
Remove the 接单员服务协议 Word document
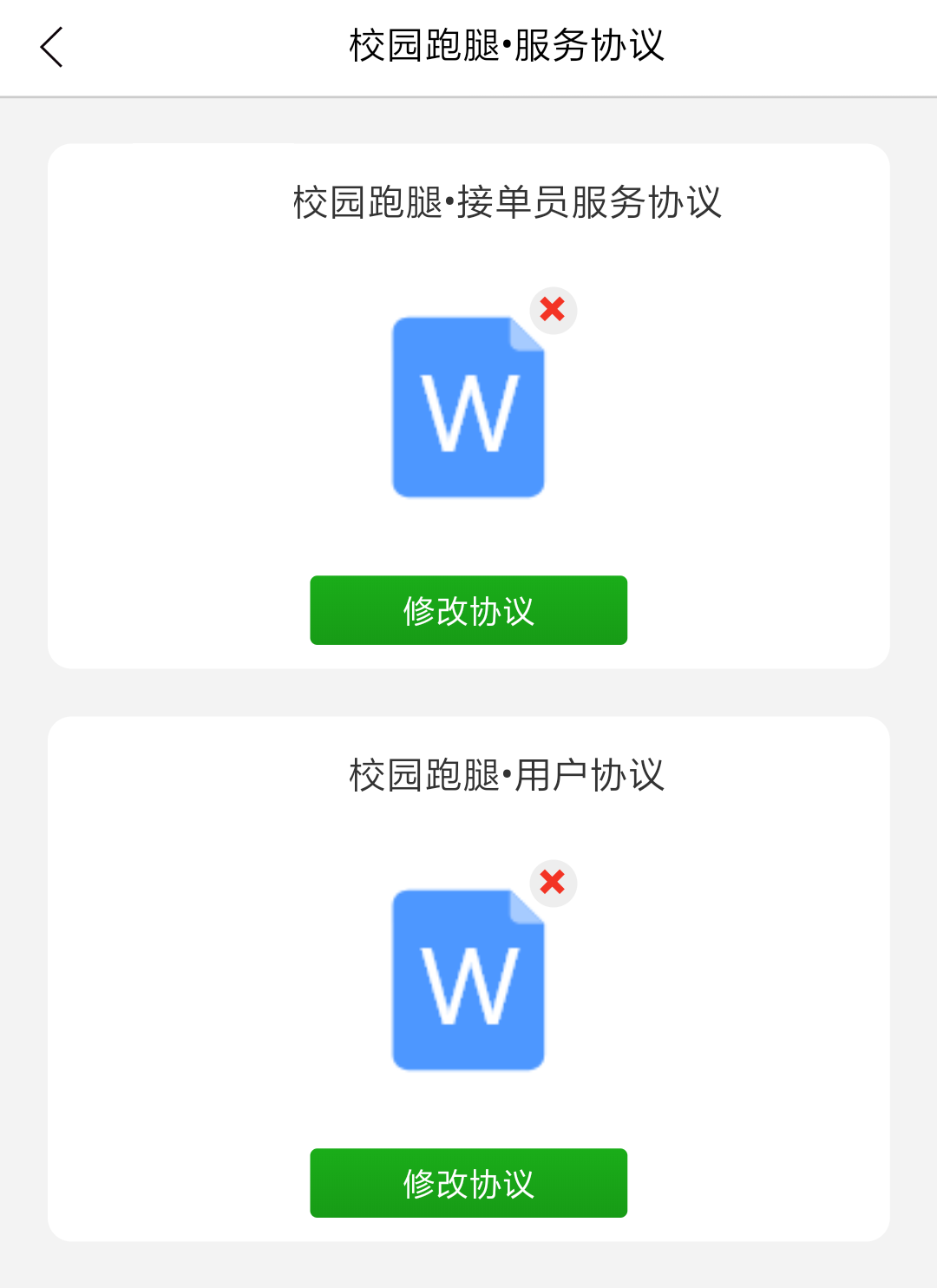click(x=553, y=310)
